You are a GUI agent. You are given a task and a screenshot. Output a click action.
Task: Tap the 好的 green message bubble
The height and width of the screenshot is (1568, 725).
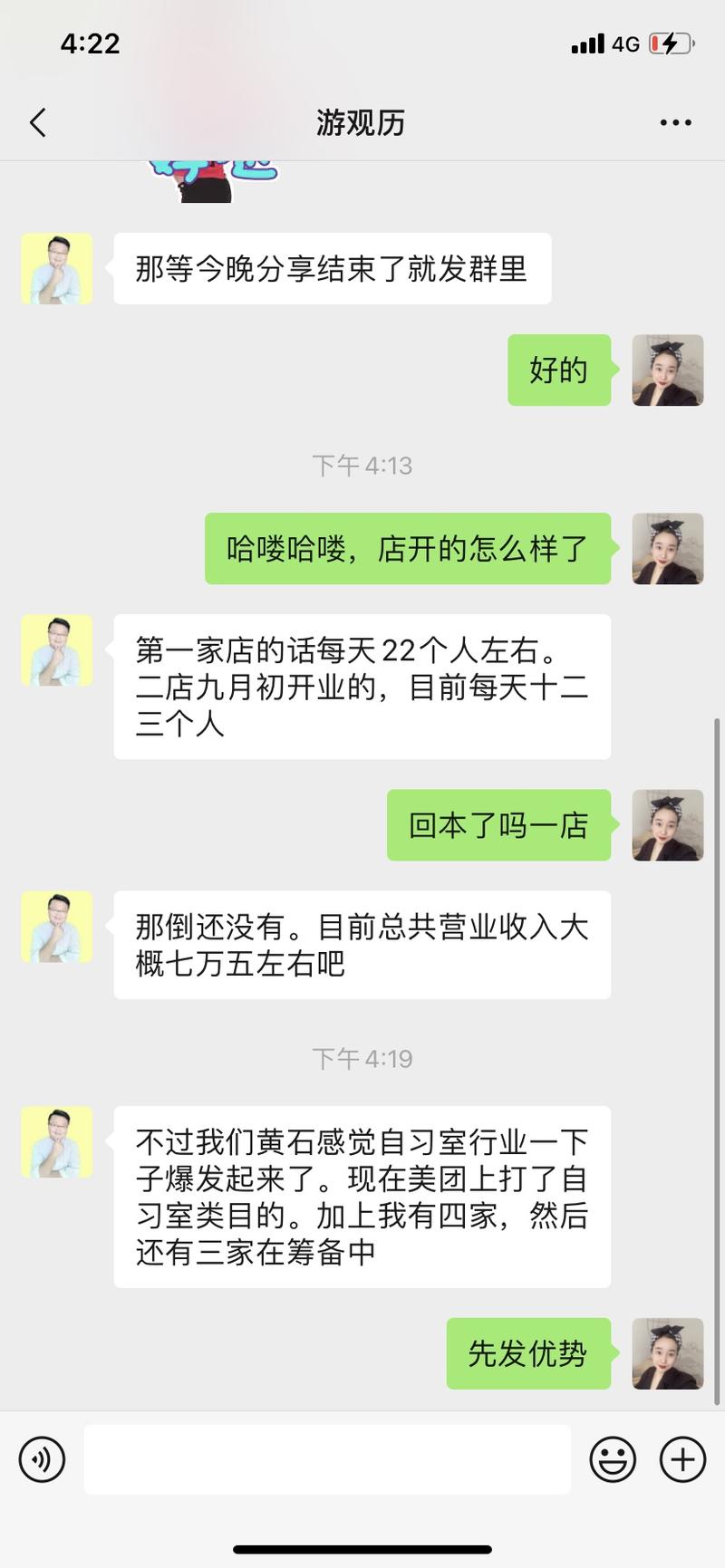click(558, 370)
